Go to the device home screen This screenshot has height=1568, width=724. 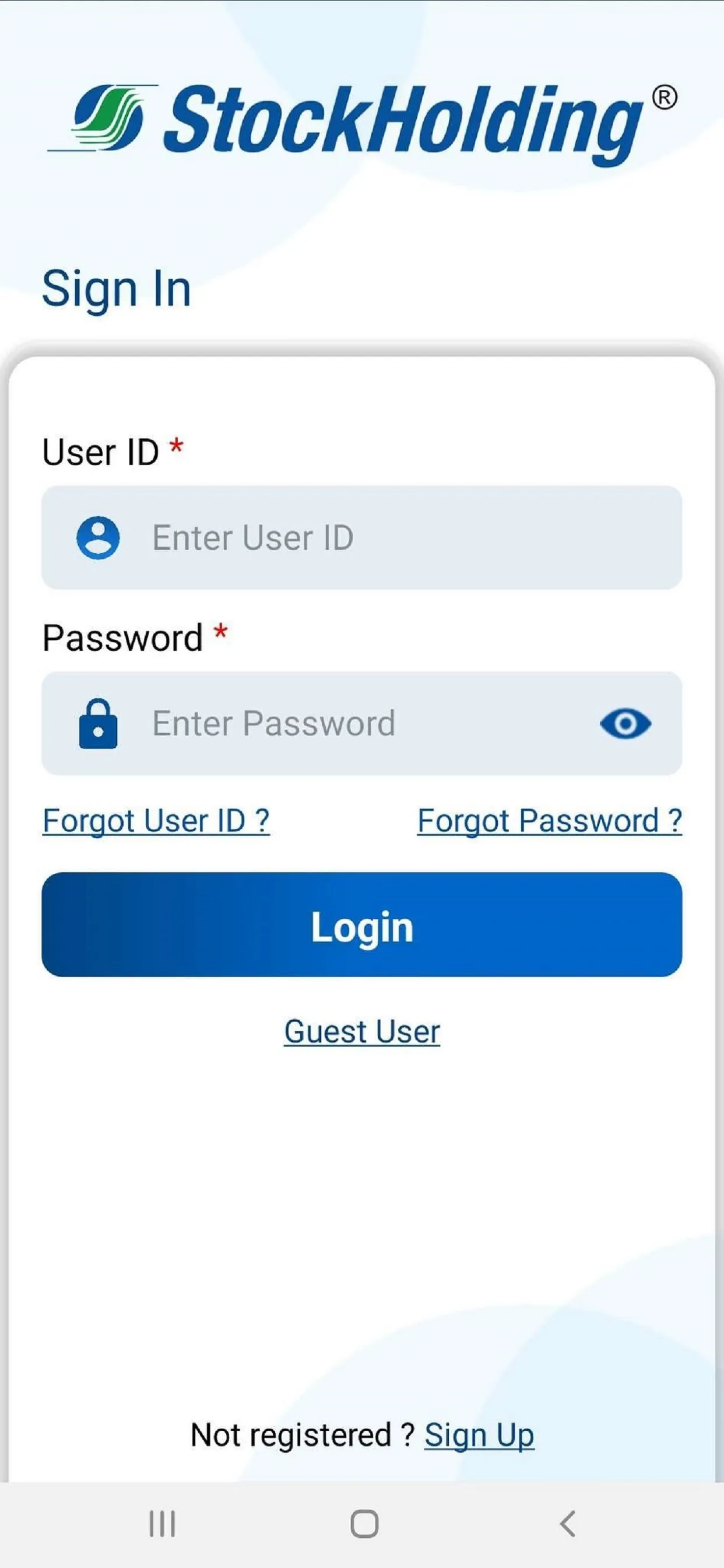tap(364, 1524)
